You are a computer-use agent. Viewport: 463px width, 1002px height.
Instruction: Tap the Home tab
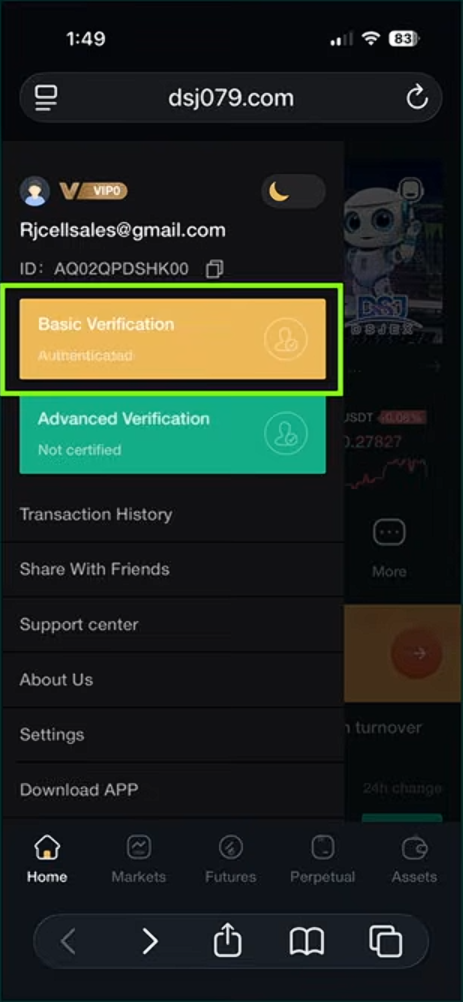coord(47,859)
